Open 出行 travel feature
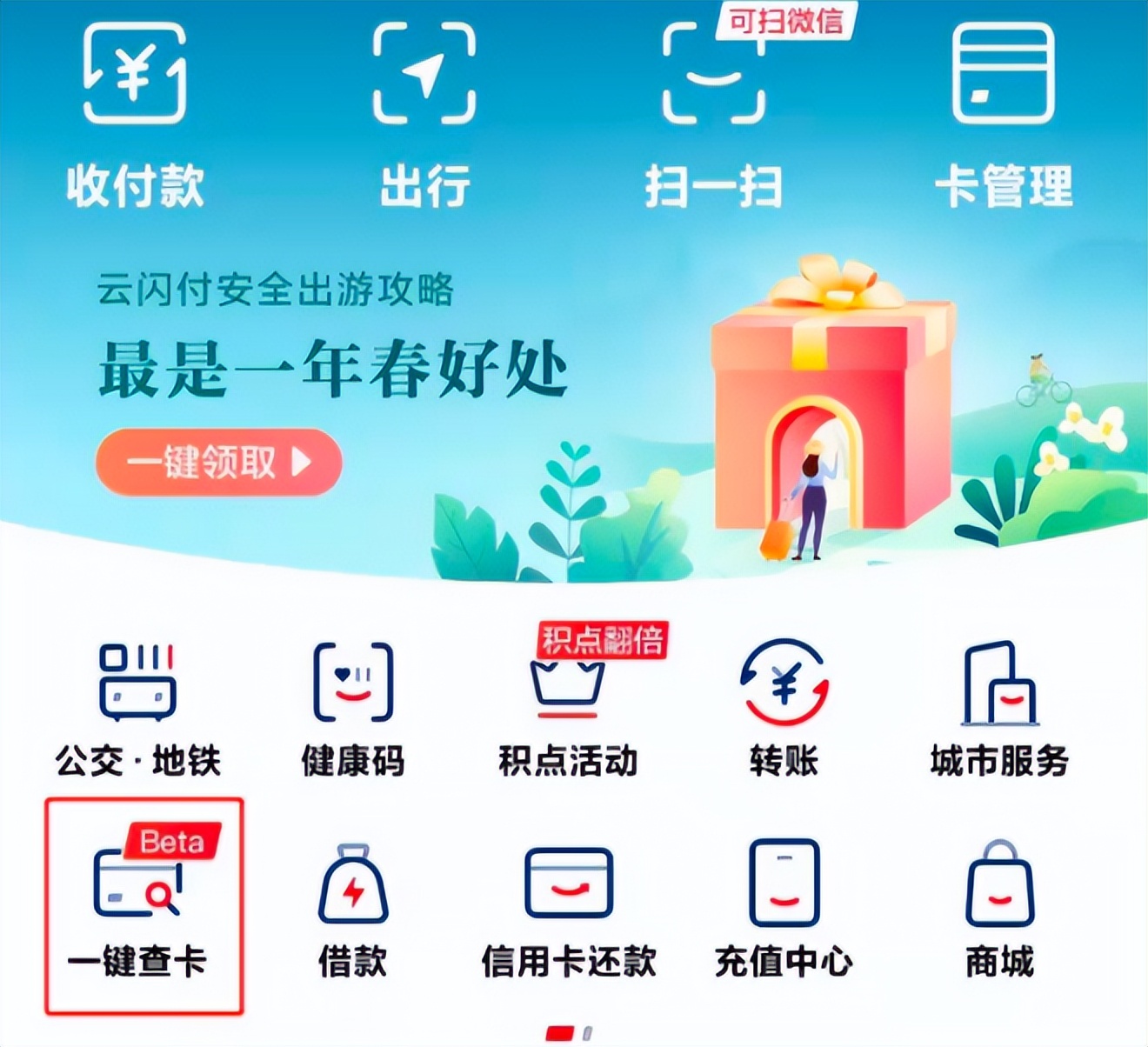The width and height of the screenshot is (1148, 1047). click(x=424, y=113)
